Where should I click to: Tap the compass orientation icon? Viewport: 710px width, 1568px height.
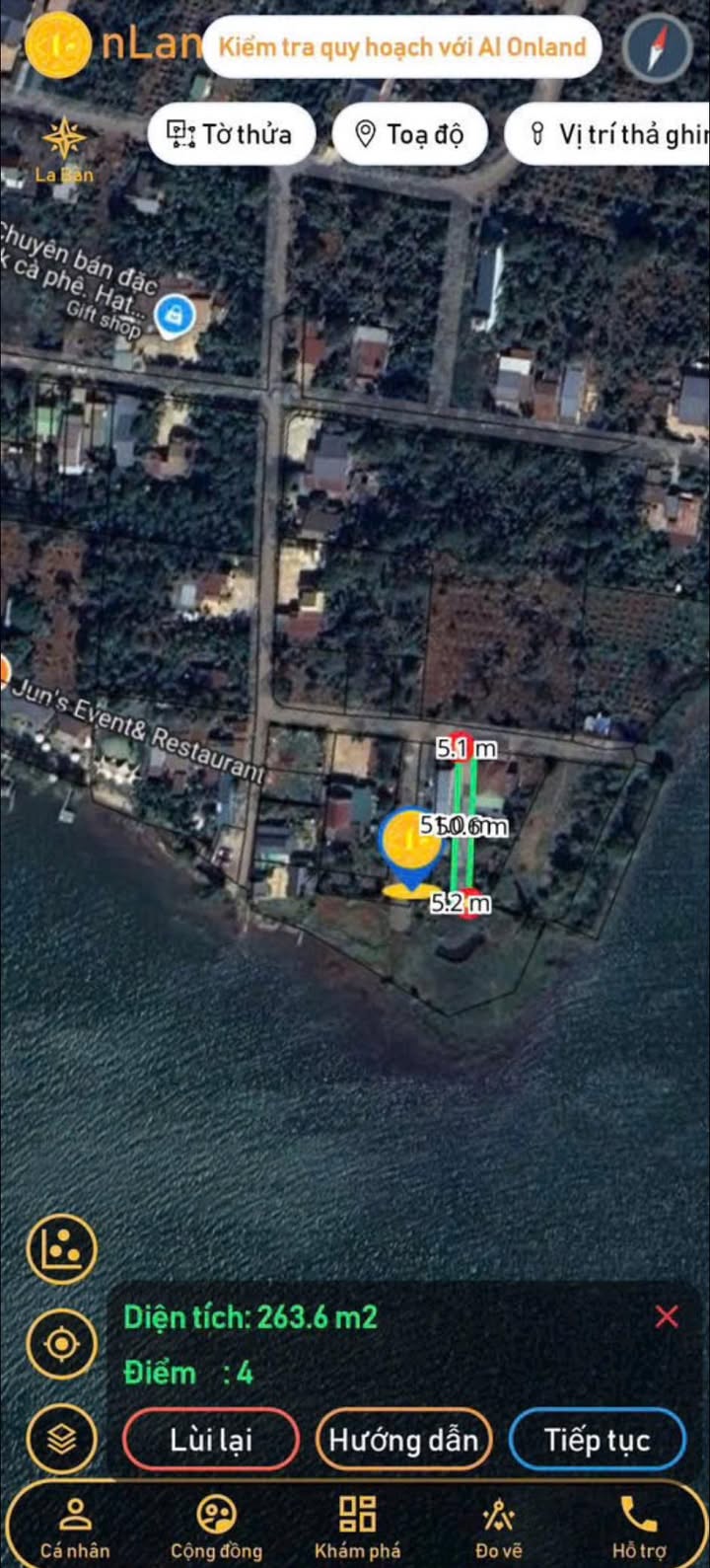(657, 46)
